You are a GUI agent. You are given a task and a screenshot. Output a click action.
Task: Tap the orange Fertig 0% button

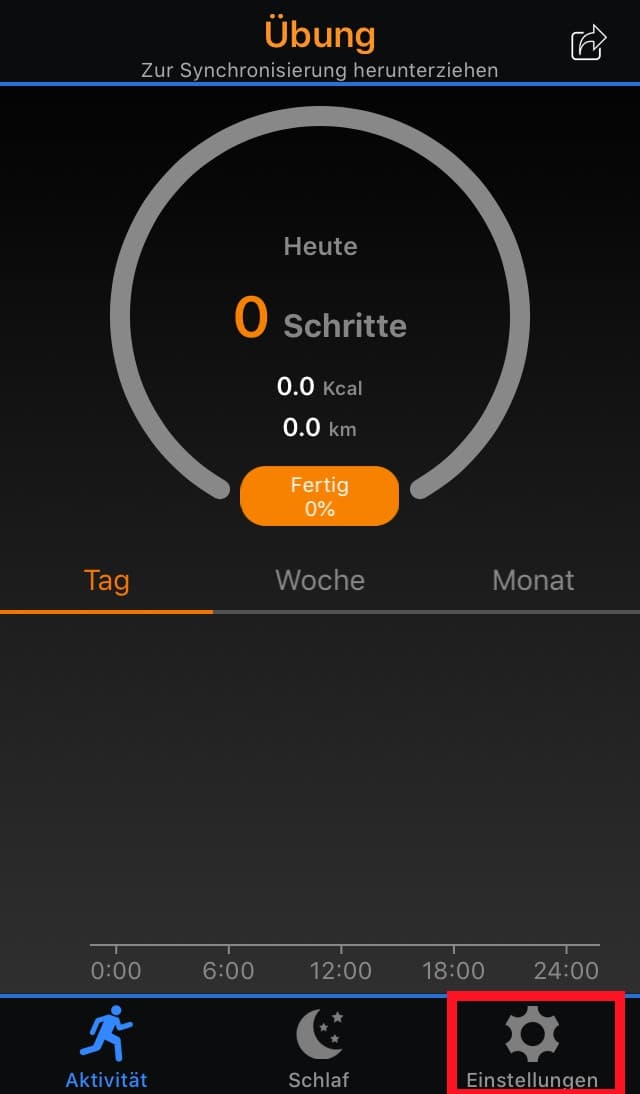click(x=320, y=496)
